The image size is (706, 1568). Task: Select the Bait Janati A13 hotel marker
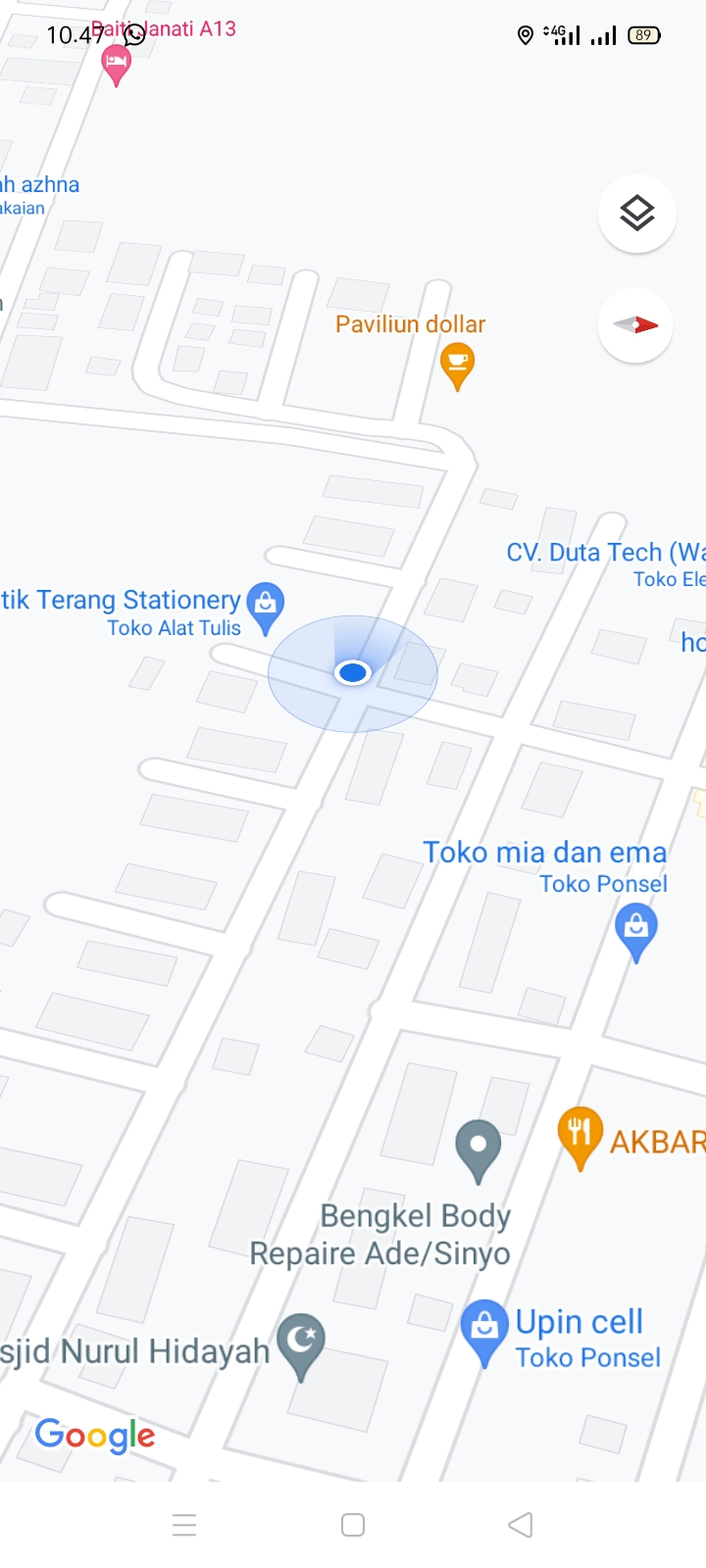[x=115, y=61]
